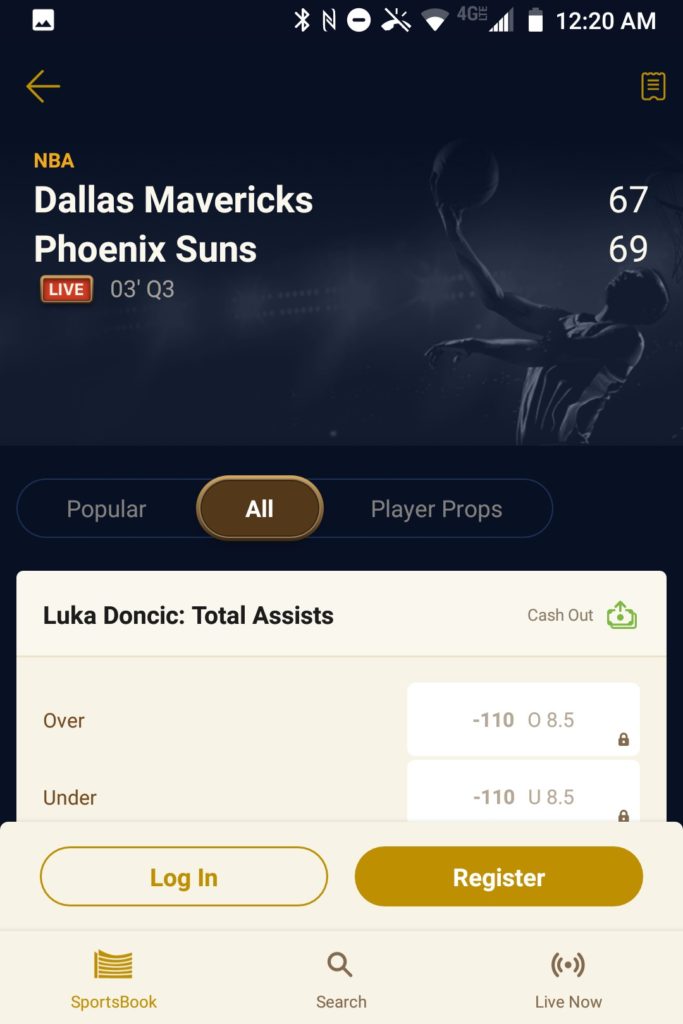
Task: Open the Live Now tab
Action: (x=568, y=979)
